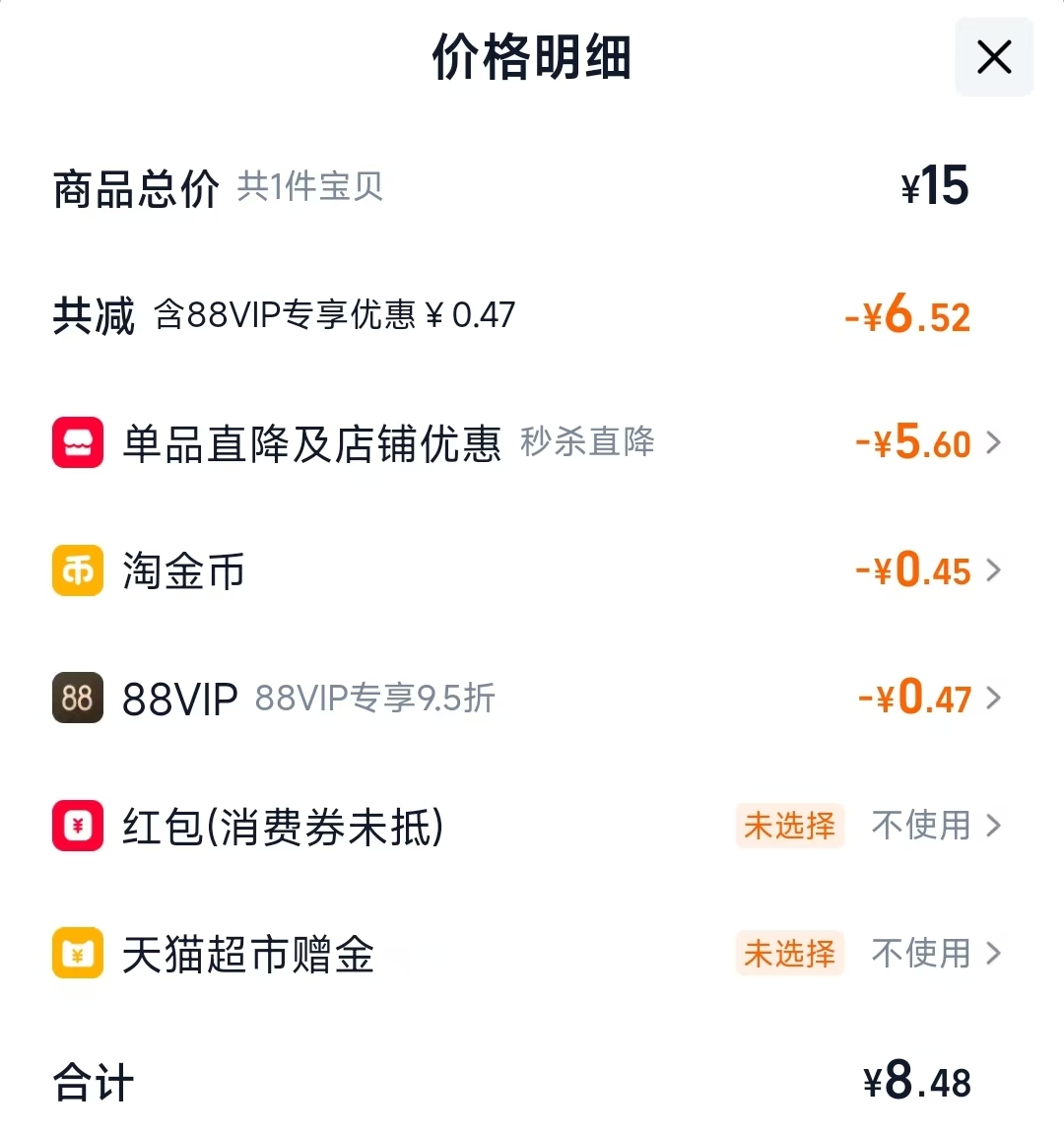Viewport: 1064px width, 1134px height.
Task: Click 不使用 on the 天猫超市赠金 row
Action: point(921,954)
